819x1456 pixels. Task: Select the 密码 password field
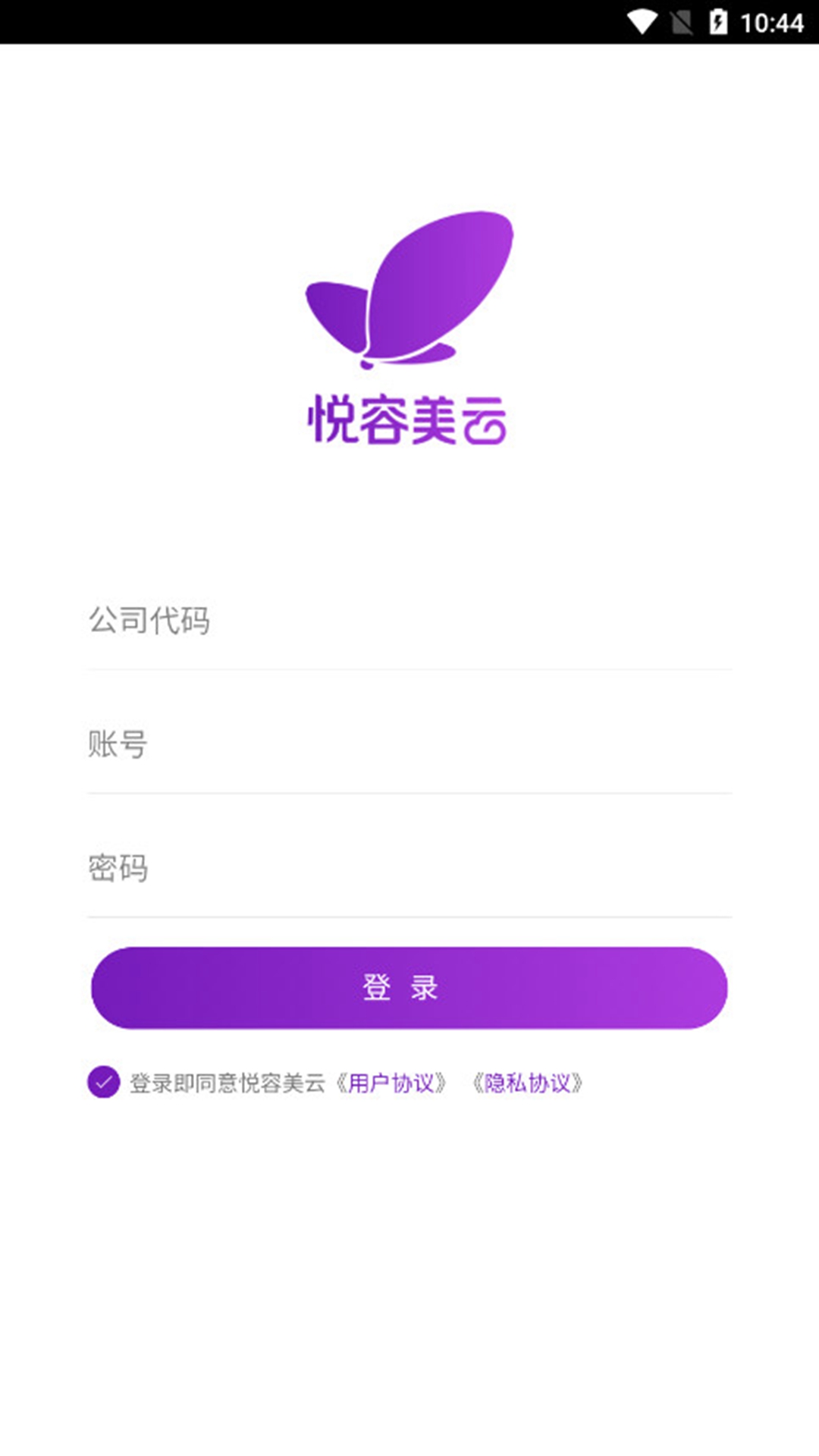[x=409, y=868]
